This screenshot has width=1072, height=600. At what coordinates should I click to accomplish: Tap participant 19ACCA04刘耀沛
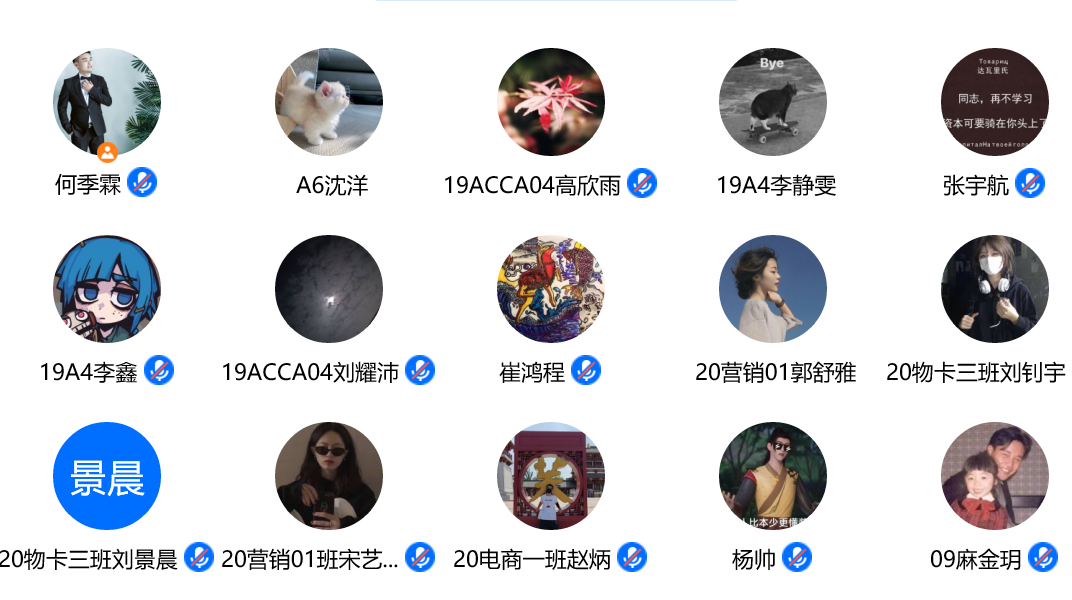329,289
